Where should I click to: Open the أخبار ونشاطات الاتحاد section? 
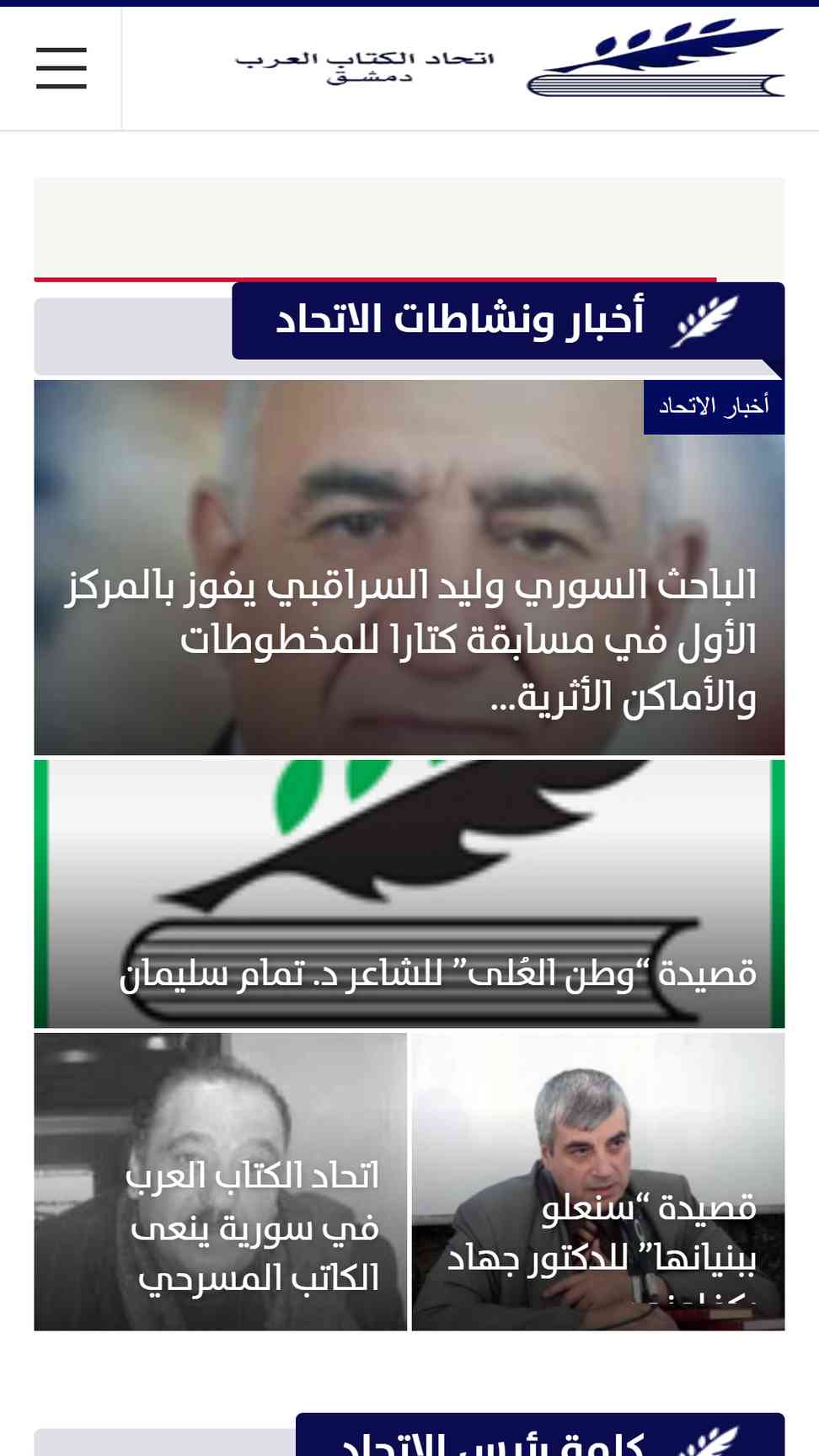tap(459, 320)
